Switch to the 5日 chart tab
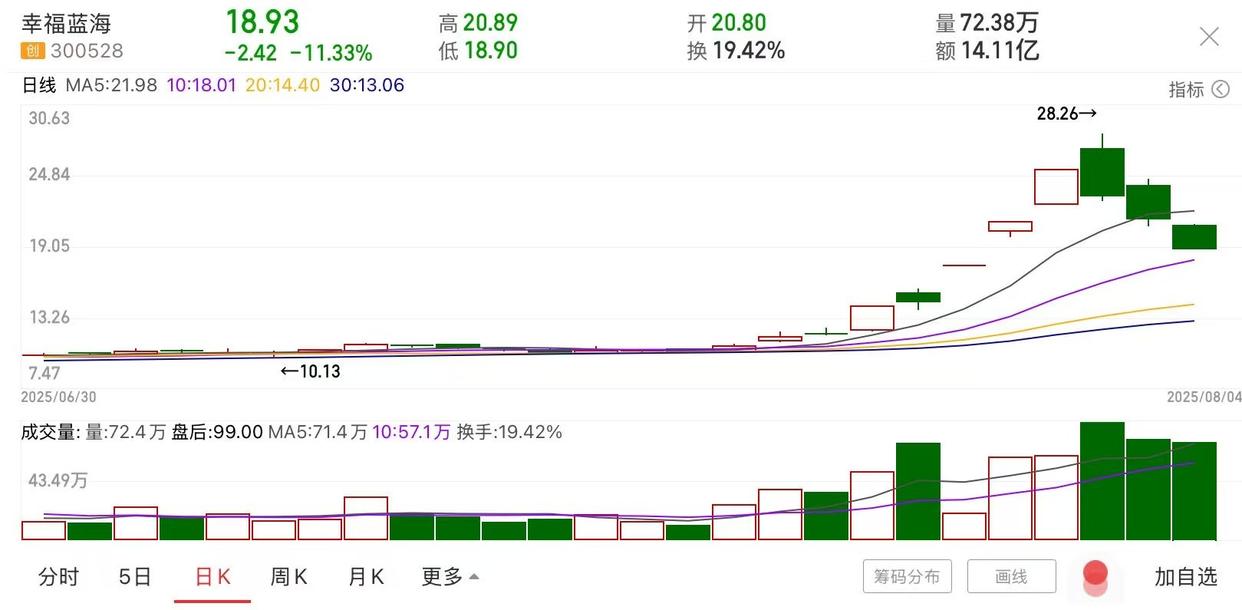Screen dimensions: 1242x610 point(135,577)
